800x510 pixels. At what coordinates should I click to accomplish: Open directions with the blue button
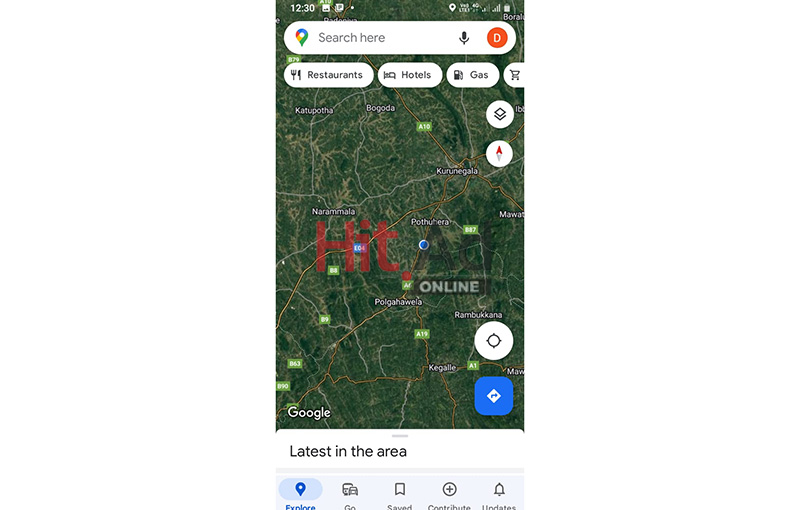pyautogui.click(x=494, y=396)
